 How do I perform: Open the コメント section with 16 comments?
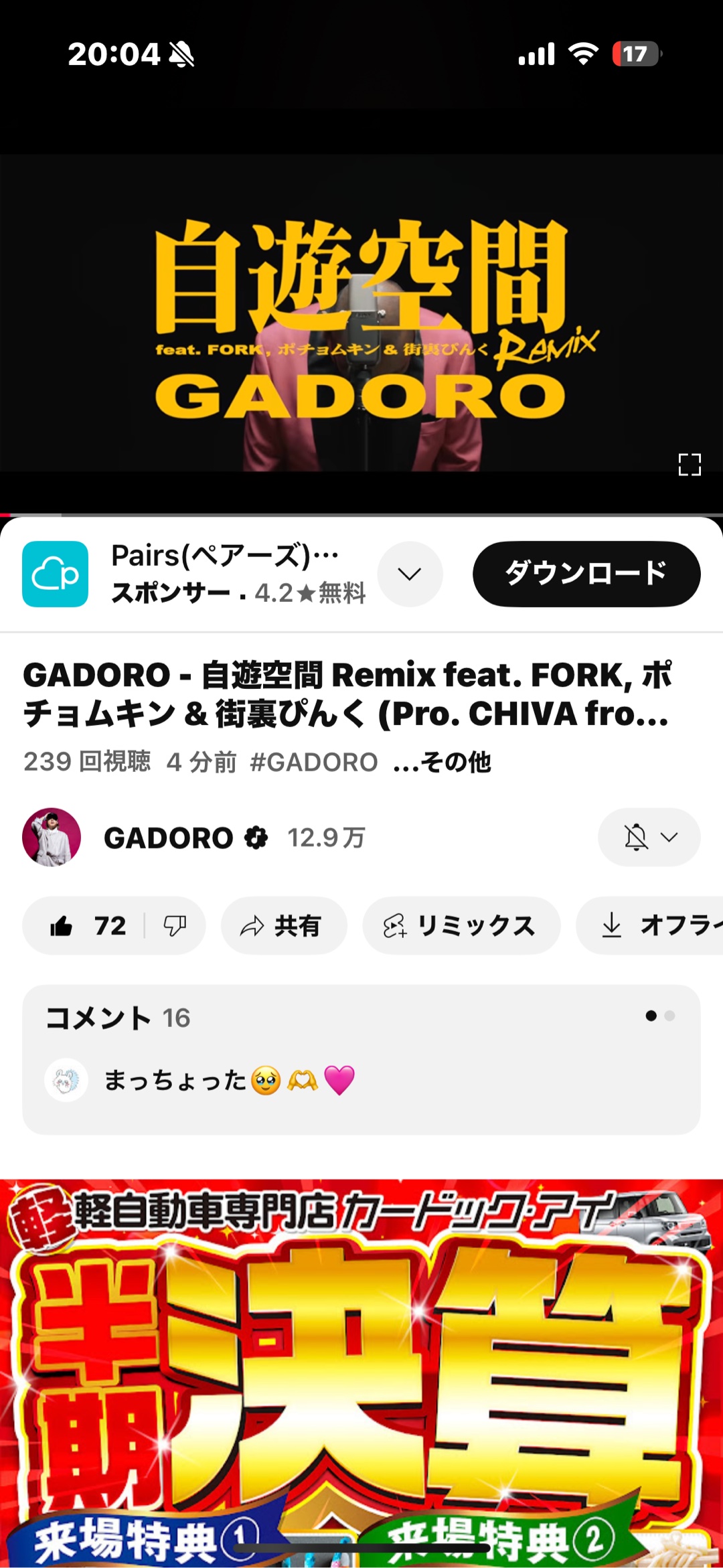[361, 1058]
